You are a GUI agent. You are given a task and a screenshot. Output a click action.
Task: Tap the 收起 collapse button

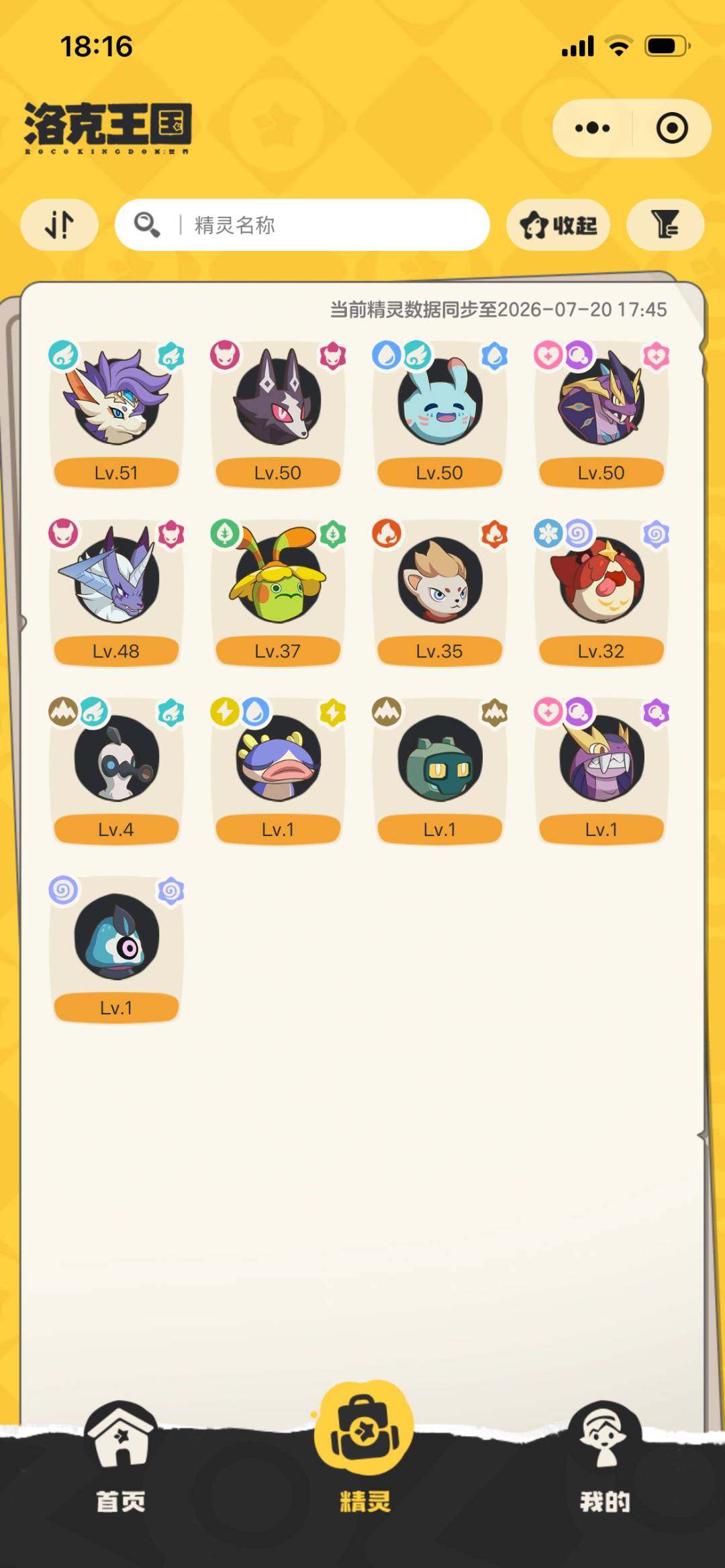click(558, 225)
